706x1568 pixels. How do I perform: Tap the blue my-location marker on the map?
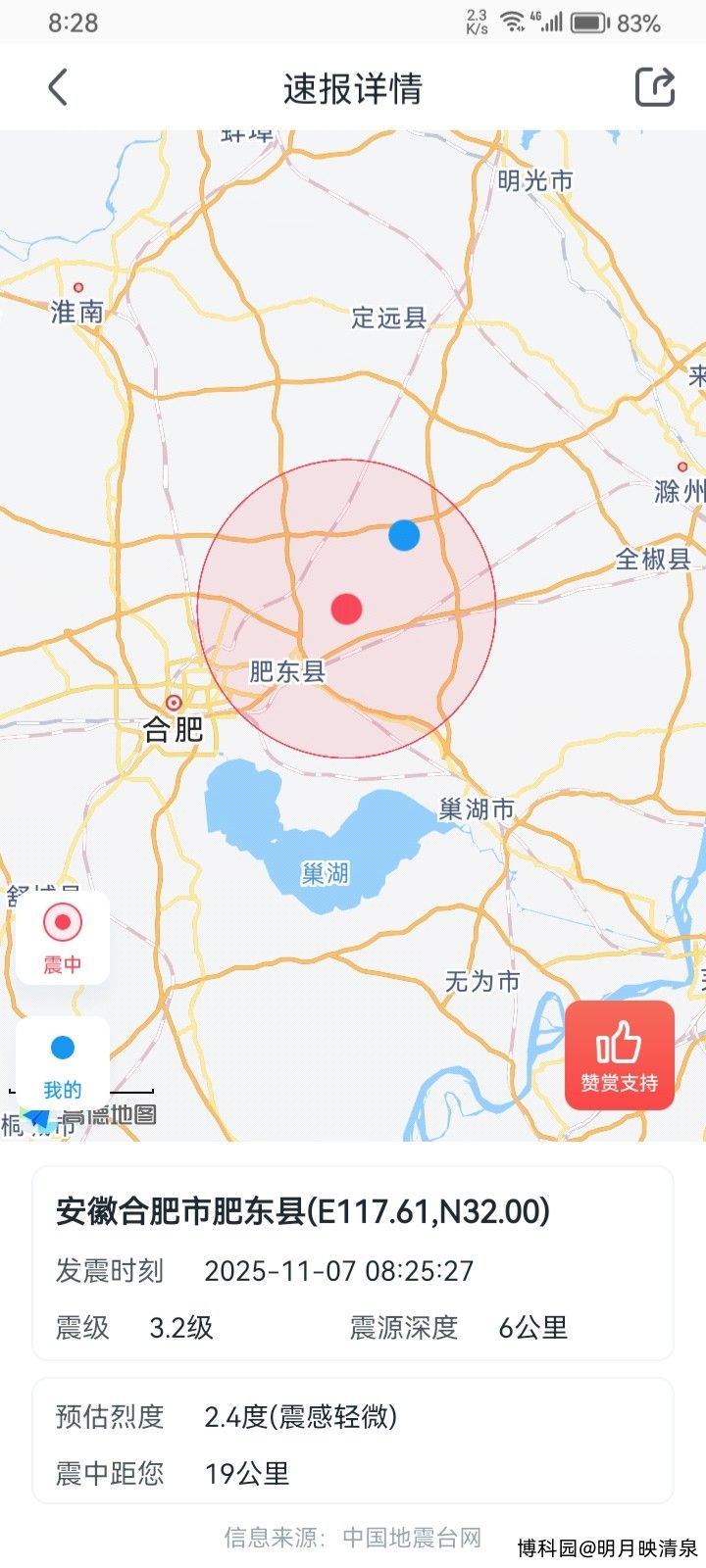coord(404,535)
